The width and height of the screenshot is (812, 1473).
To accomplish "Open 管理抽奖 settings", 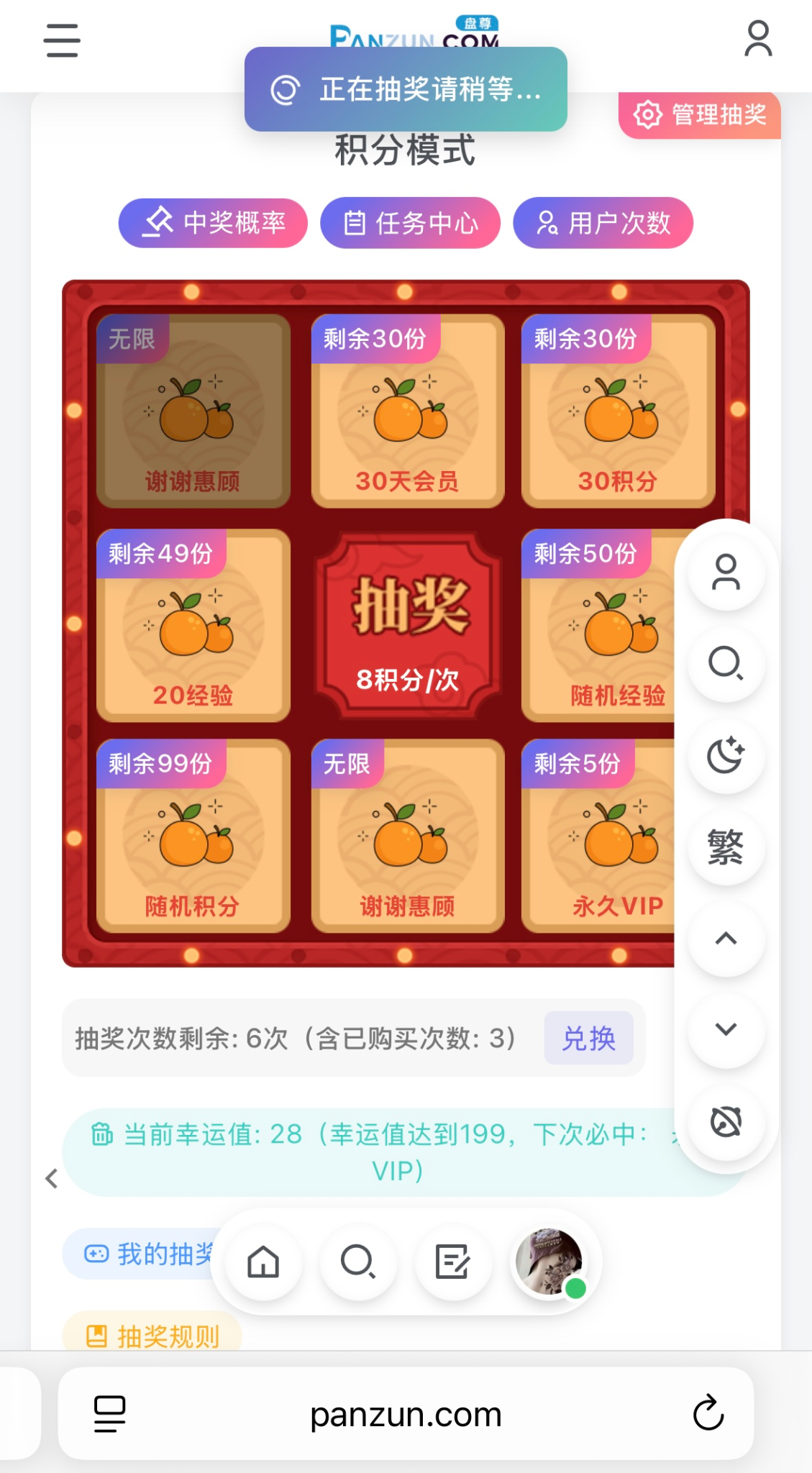I will (x=700, y=115).
